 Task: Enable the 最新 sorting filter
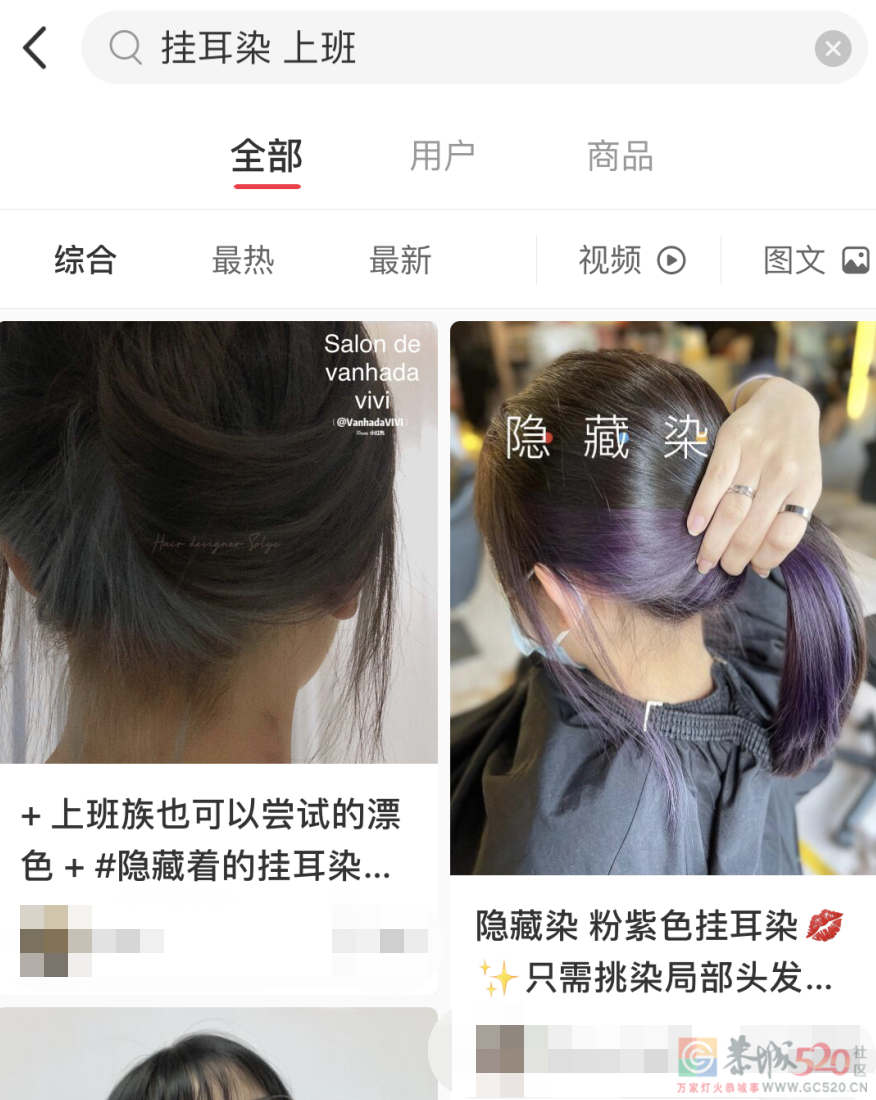pos(400,259)
